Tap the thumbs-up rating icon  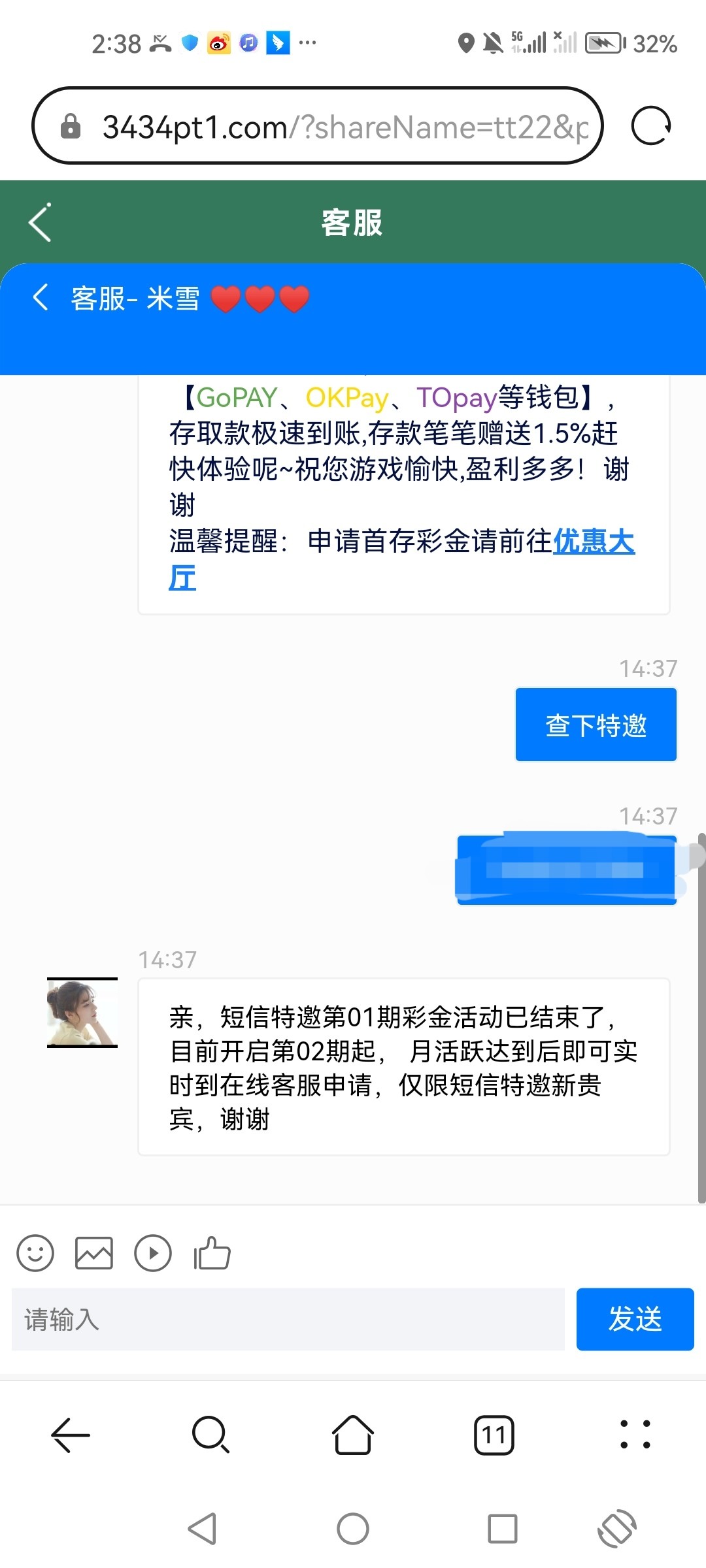coord(212,1253)
